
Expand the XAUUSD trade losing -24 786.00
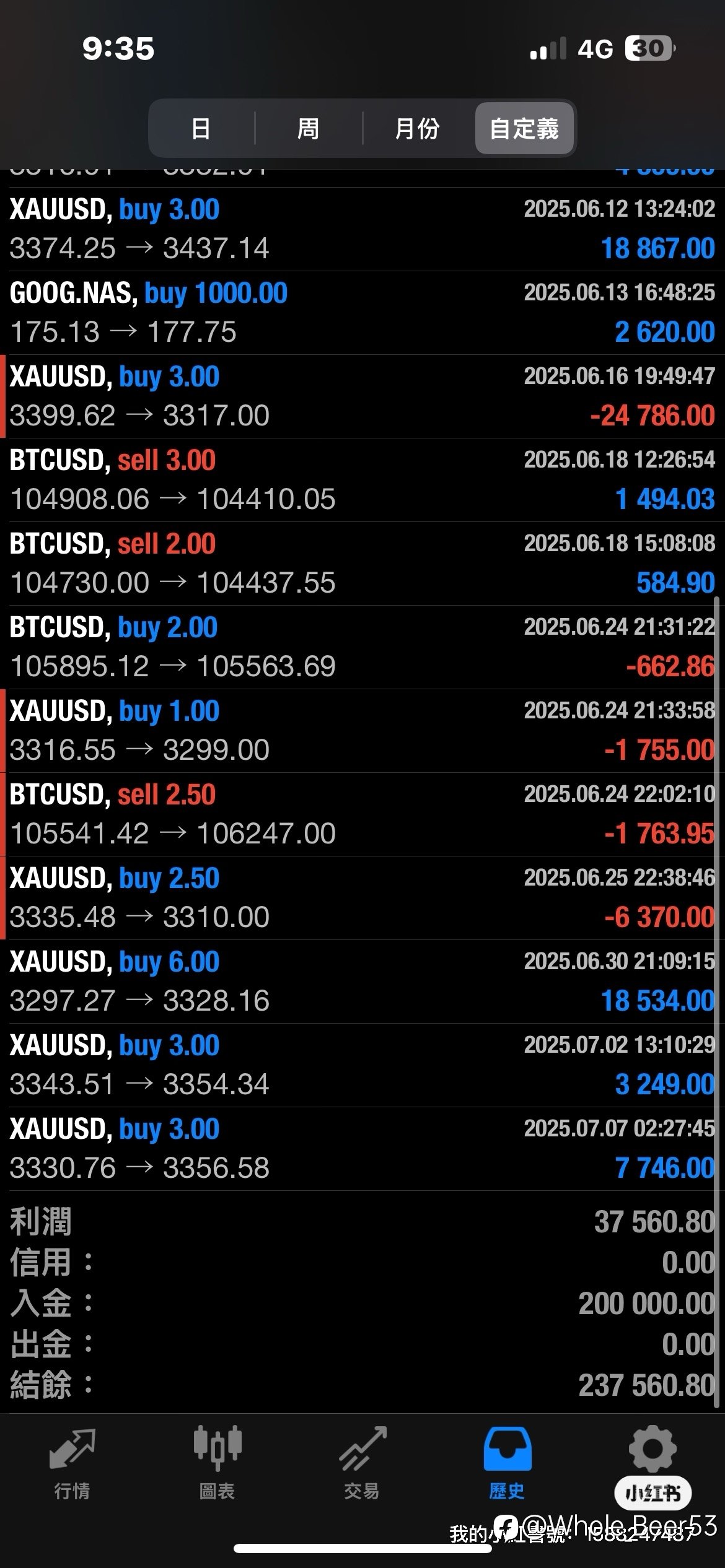(362, 396)
